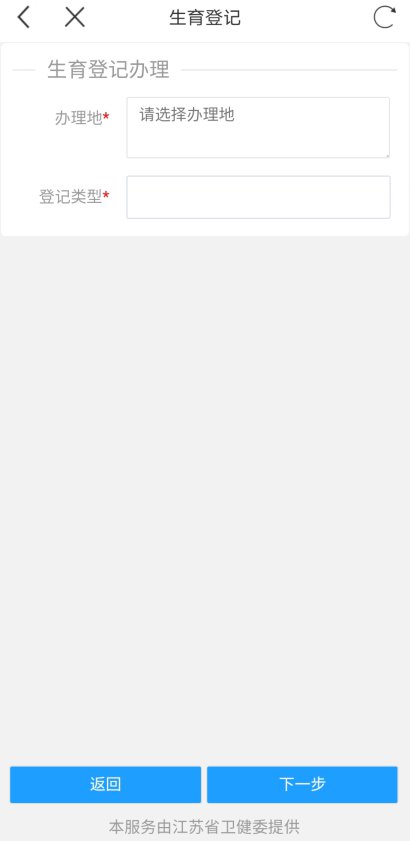Open the 办理地 selection field

[x=258, y=128]
